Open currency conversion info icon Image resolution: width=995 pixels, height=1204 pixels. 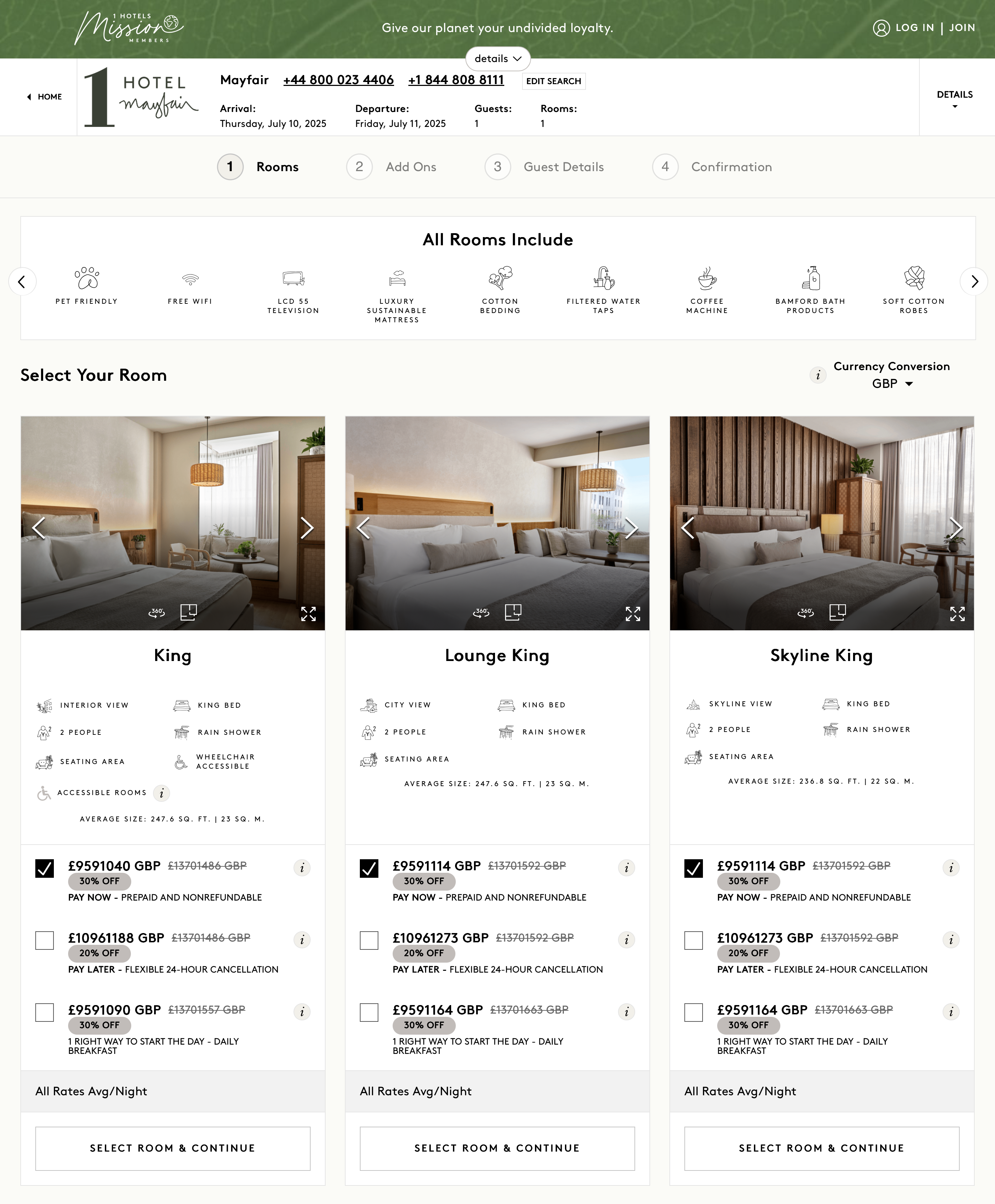[818, 375]
